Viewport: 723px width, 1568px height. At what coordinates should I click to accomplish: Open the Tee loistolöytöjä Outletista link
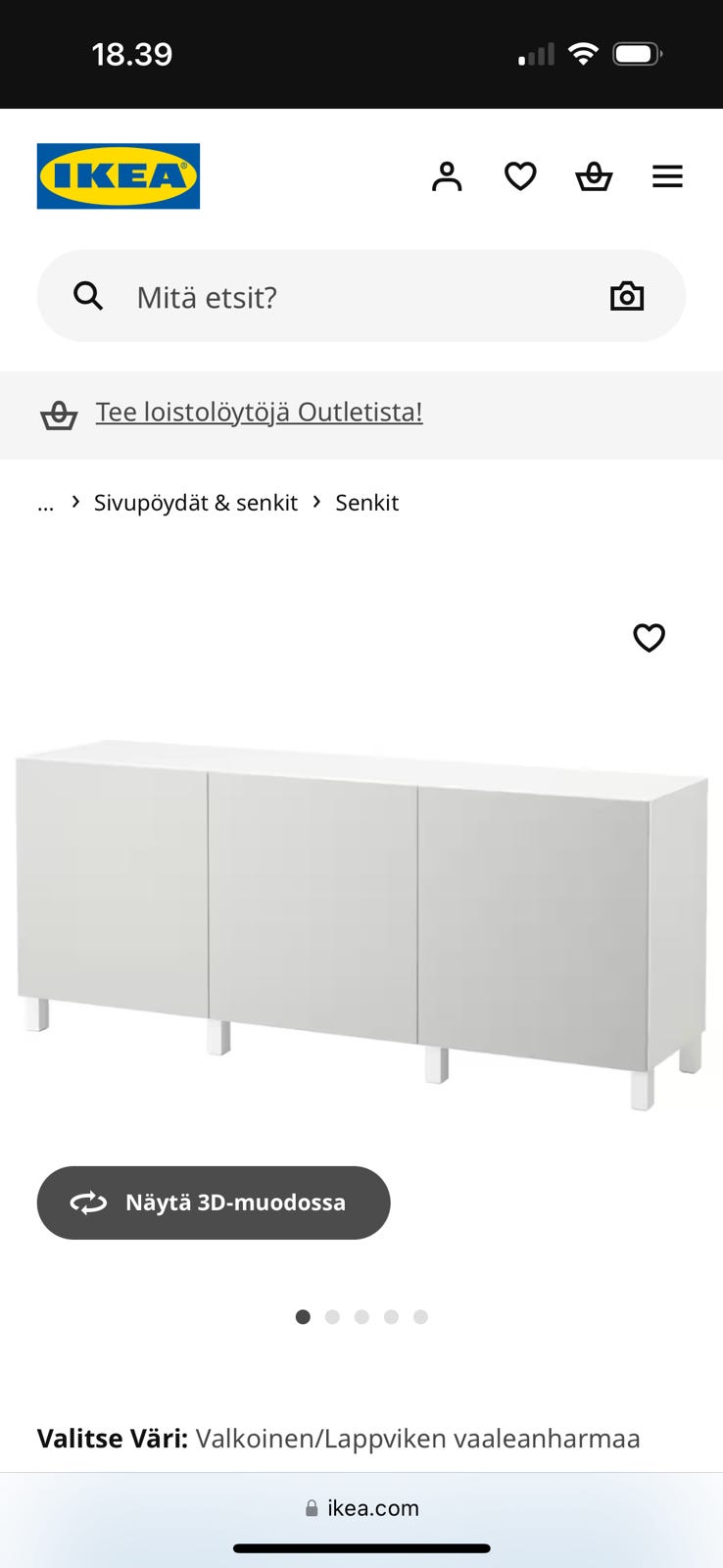(x=258, y=412)
